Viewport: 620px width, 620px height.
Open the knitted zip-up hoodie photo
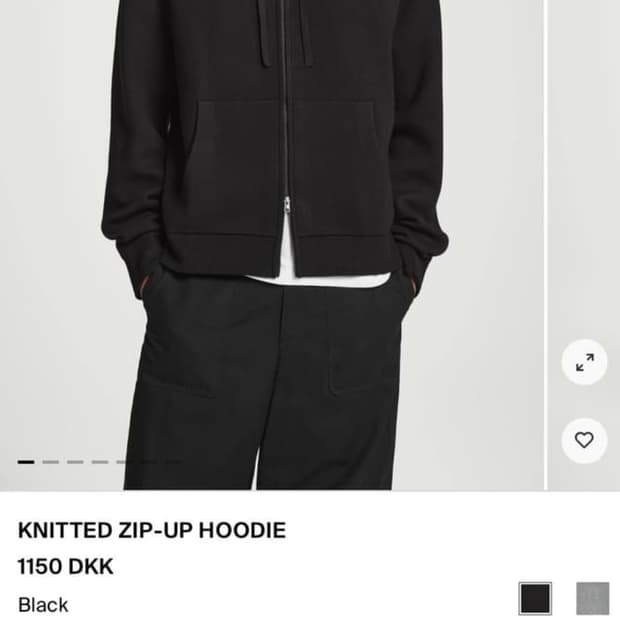tap(272, 245)
